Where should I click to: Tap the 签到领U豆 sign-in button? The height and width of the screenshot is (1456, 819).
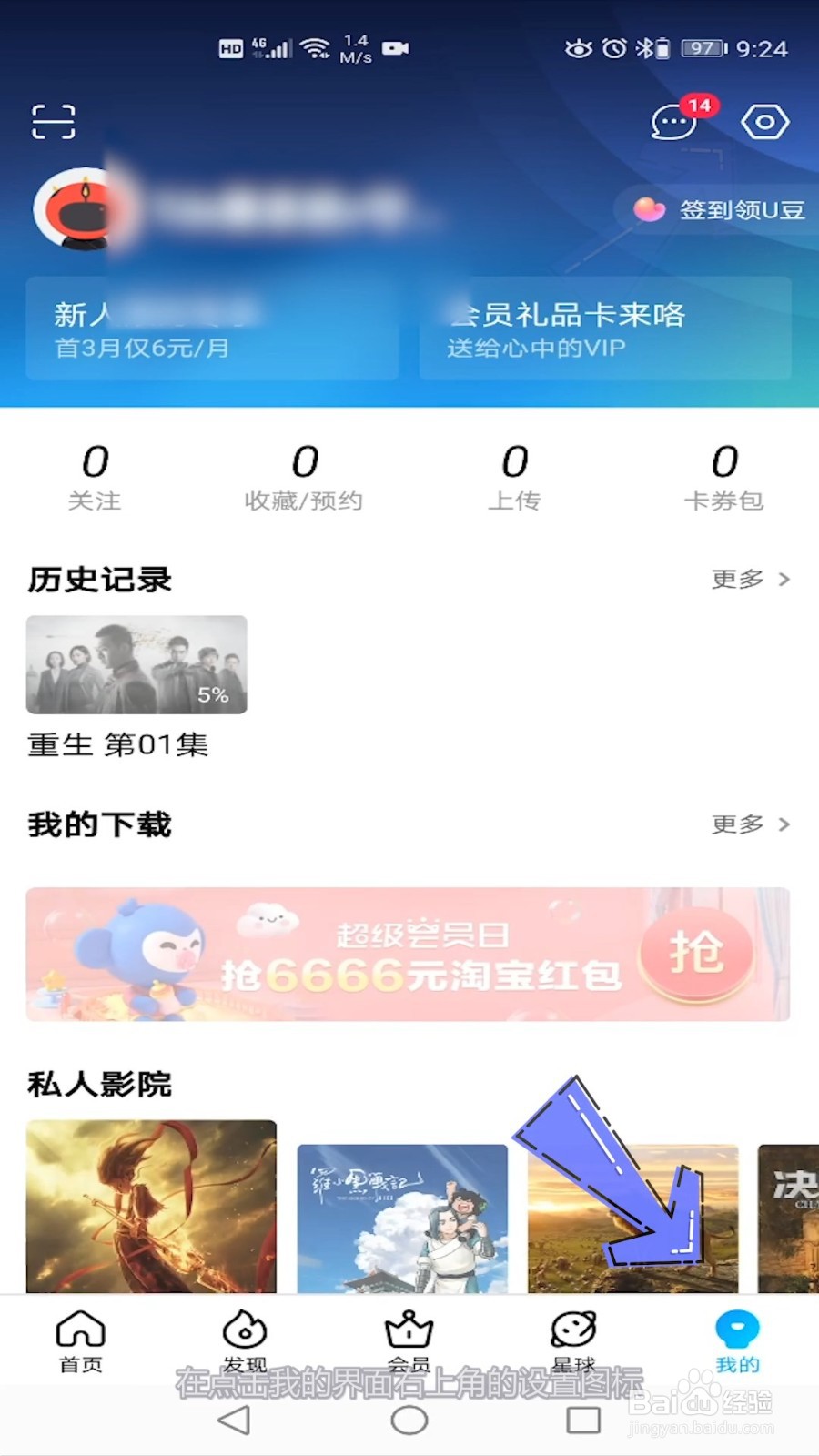[x=719, y=209]
